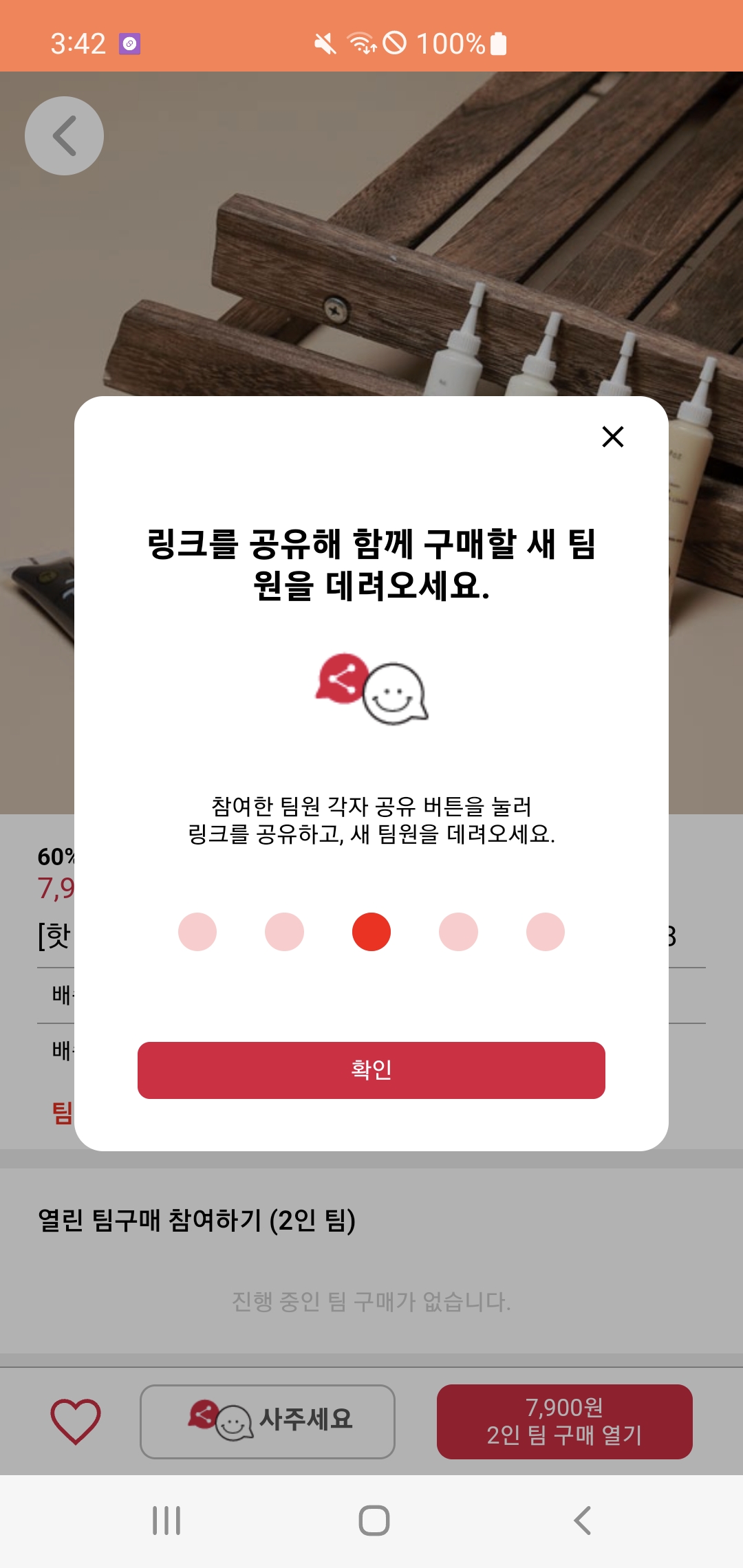Tap the 사주세요 share request button

point(268,1421)
